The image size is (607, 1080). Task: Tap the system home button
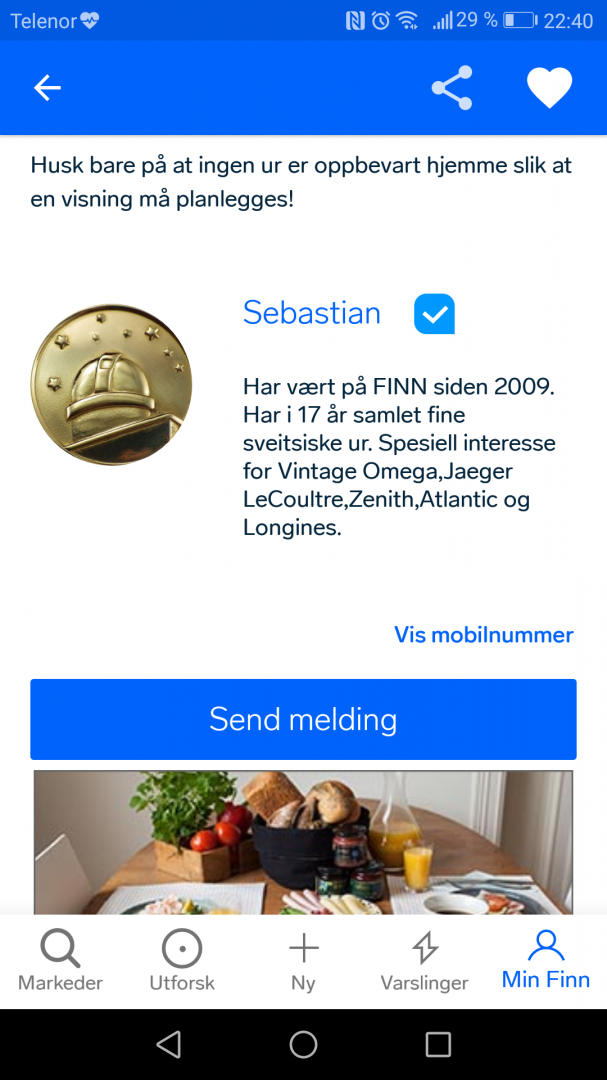point(303,1045)
